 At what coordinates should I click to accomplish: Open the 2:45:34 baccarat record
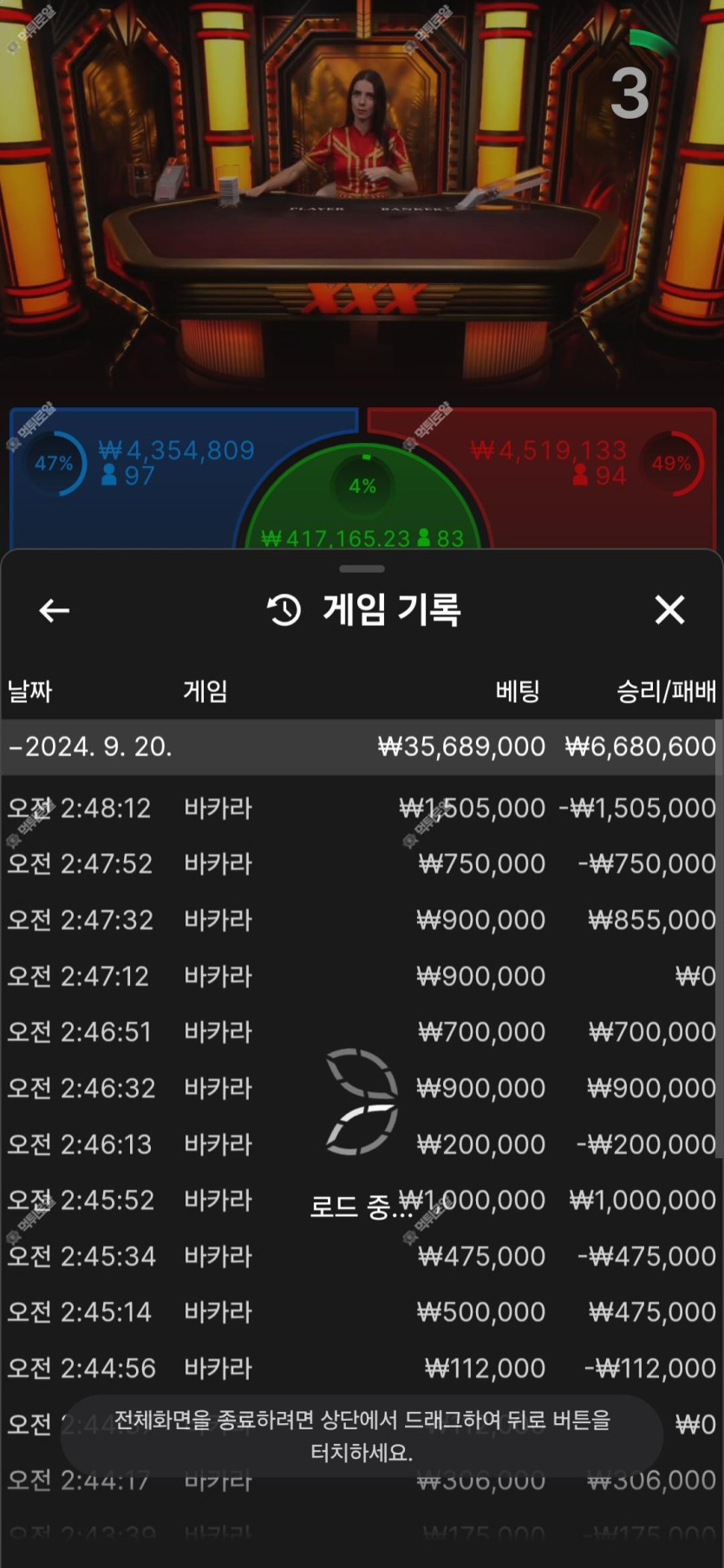click(x=360, y=1256)
